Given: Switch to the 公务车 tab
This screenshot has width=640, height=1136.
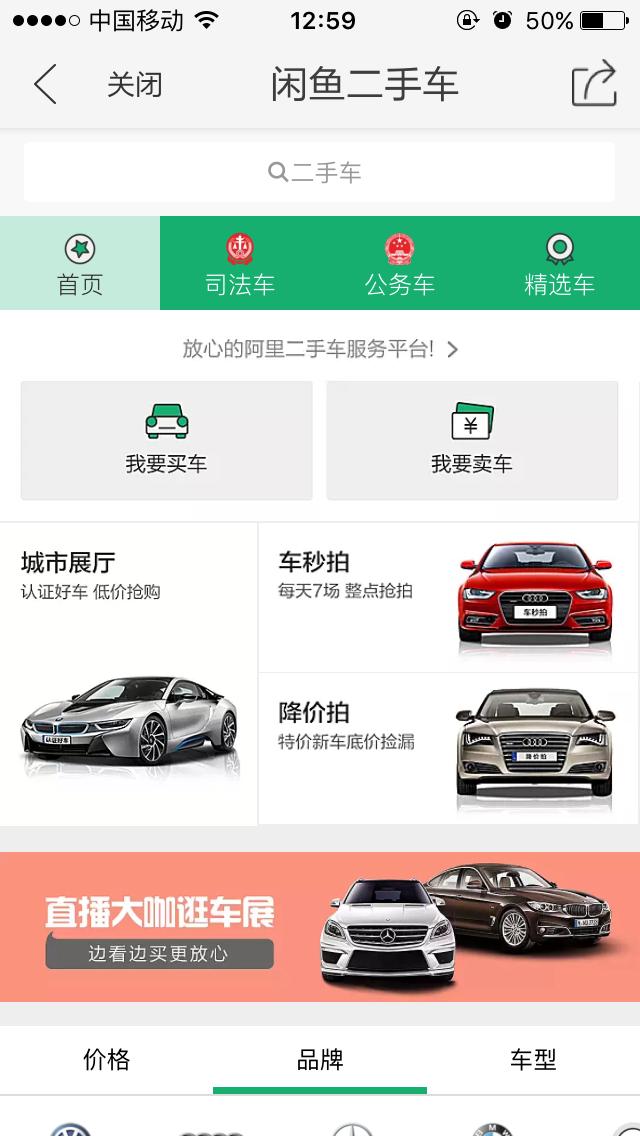Looking at the screenshot, I should (399, 264).
